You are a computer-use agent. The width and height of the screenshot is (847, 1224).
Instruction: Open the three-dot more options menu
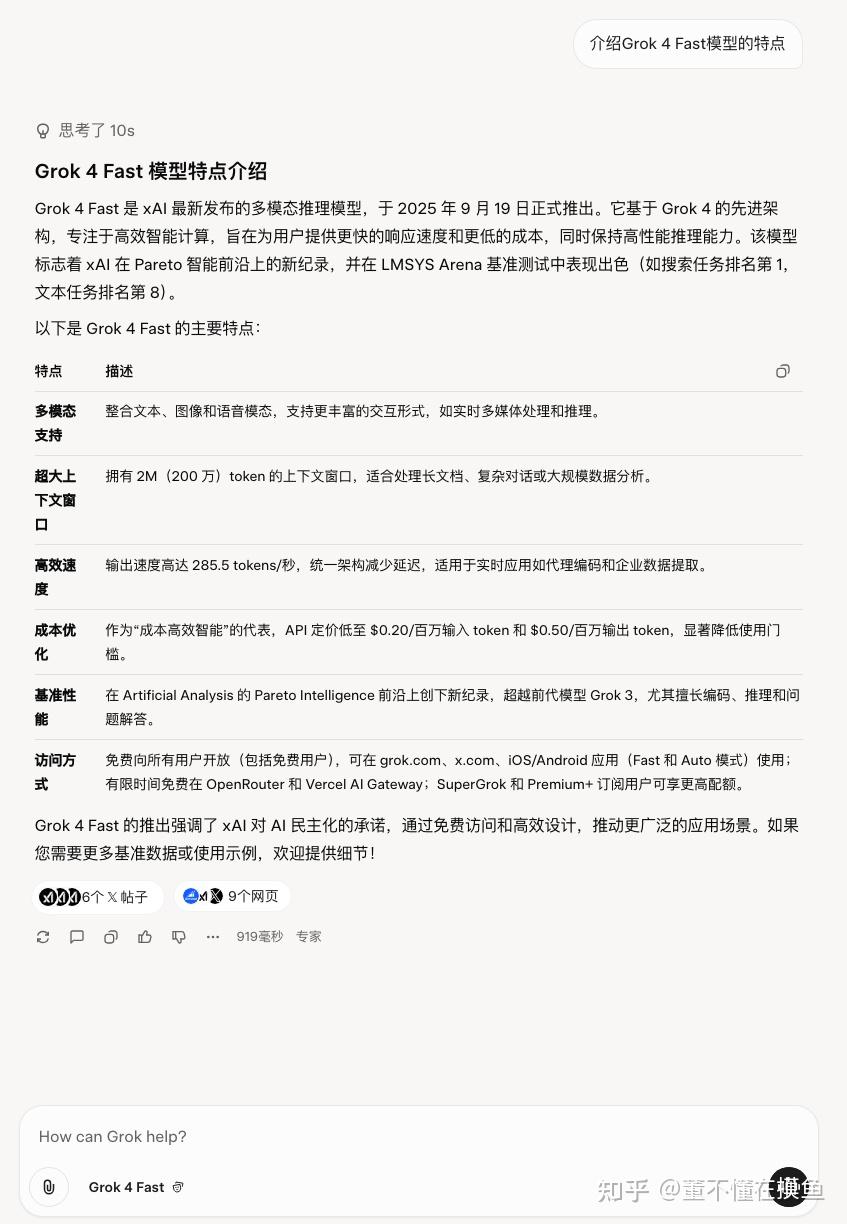(x=213, y=937)
